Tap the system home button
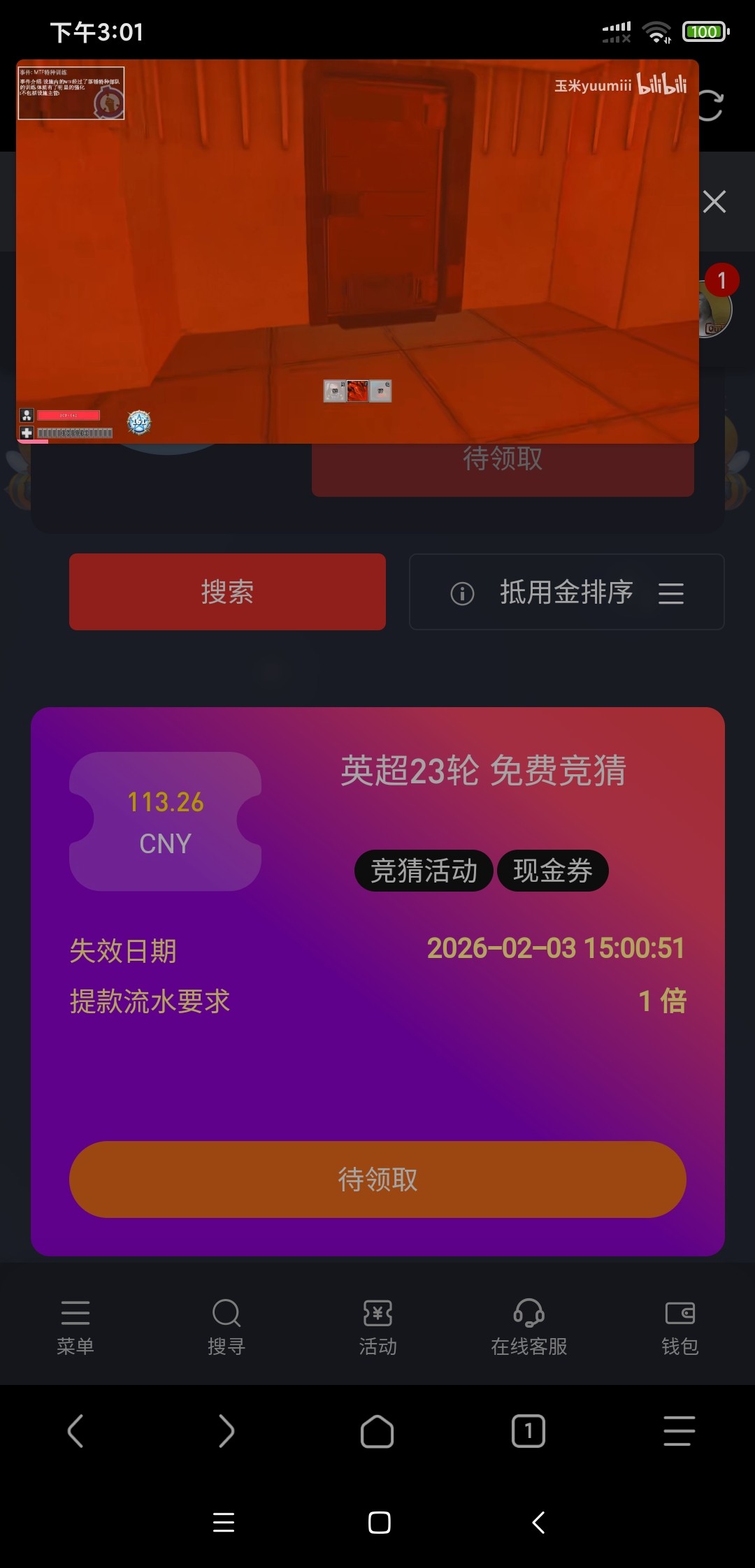 click(379, 1523)
